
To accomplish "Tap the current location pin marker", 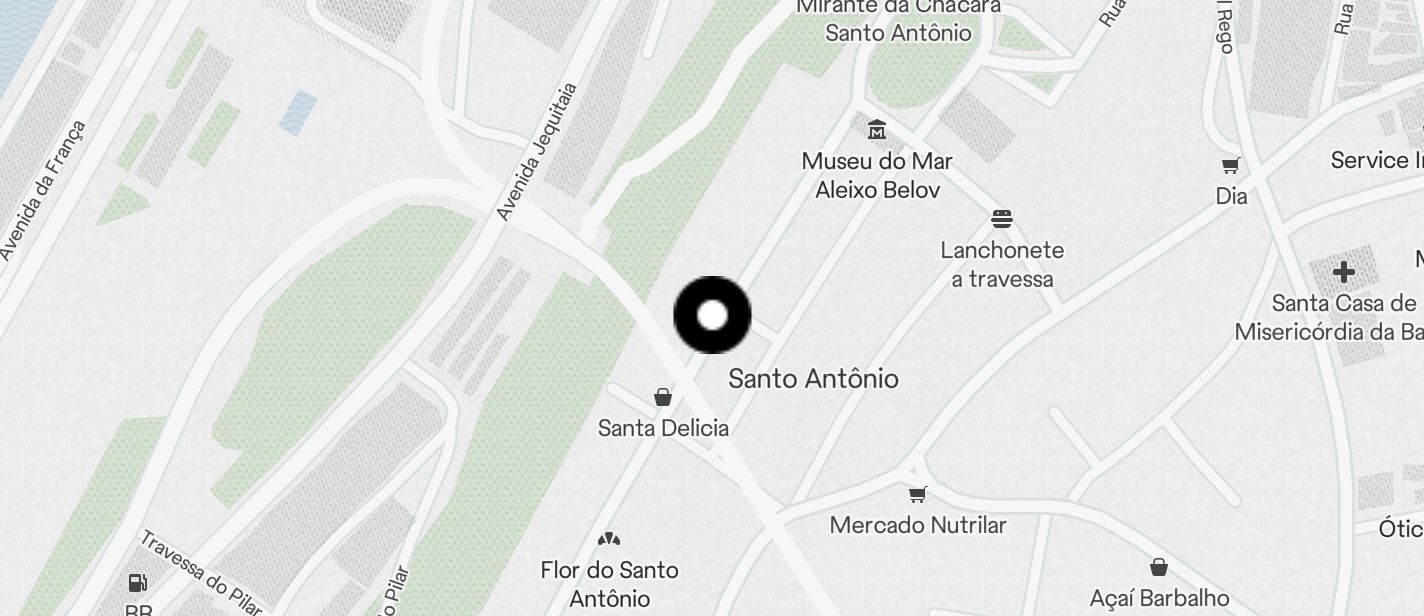I will click(x=712, y=315).
